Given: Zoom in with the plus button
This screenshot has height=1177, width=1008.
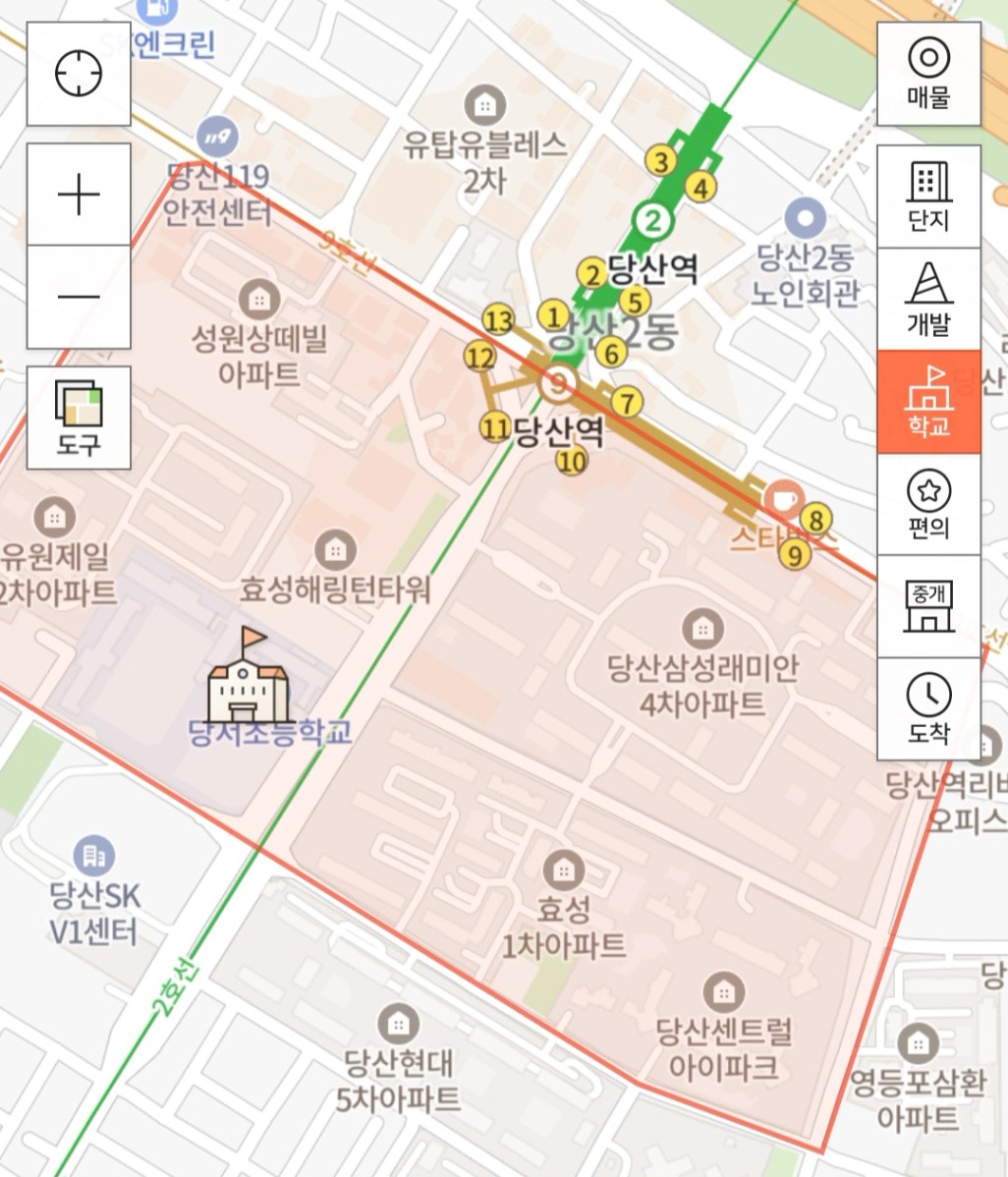Looking at the screenshot, I should point(79,195).
